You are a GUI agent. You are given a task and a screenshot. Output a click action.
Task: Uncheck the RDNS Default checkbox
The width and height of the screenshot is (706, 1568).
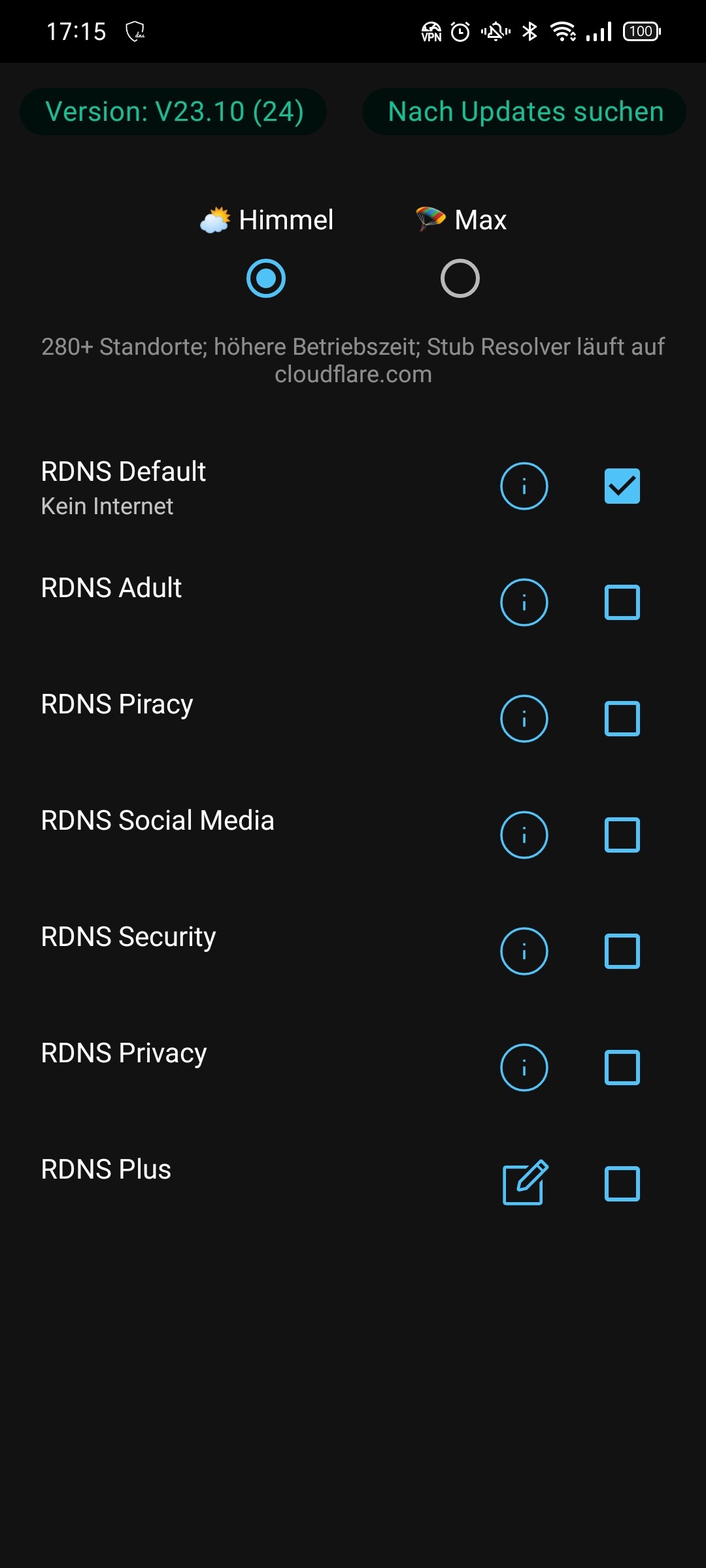pyautogui.click(x=622, y=486)
